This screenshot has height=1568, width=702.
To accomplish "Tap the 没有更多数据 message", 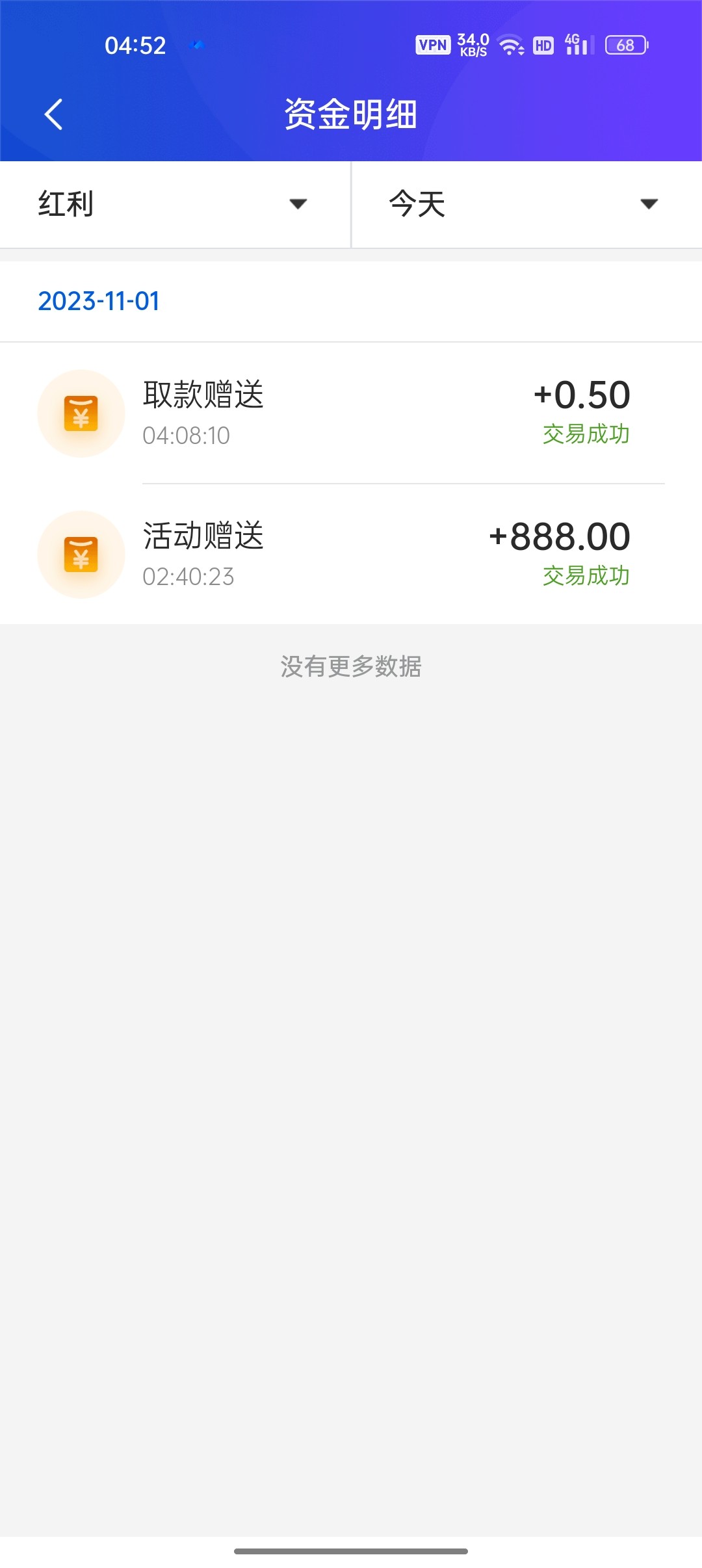I will [x=351, y=667].
